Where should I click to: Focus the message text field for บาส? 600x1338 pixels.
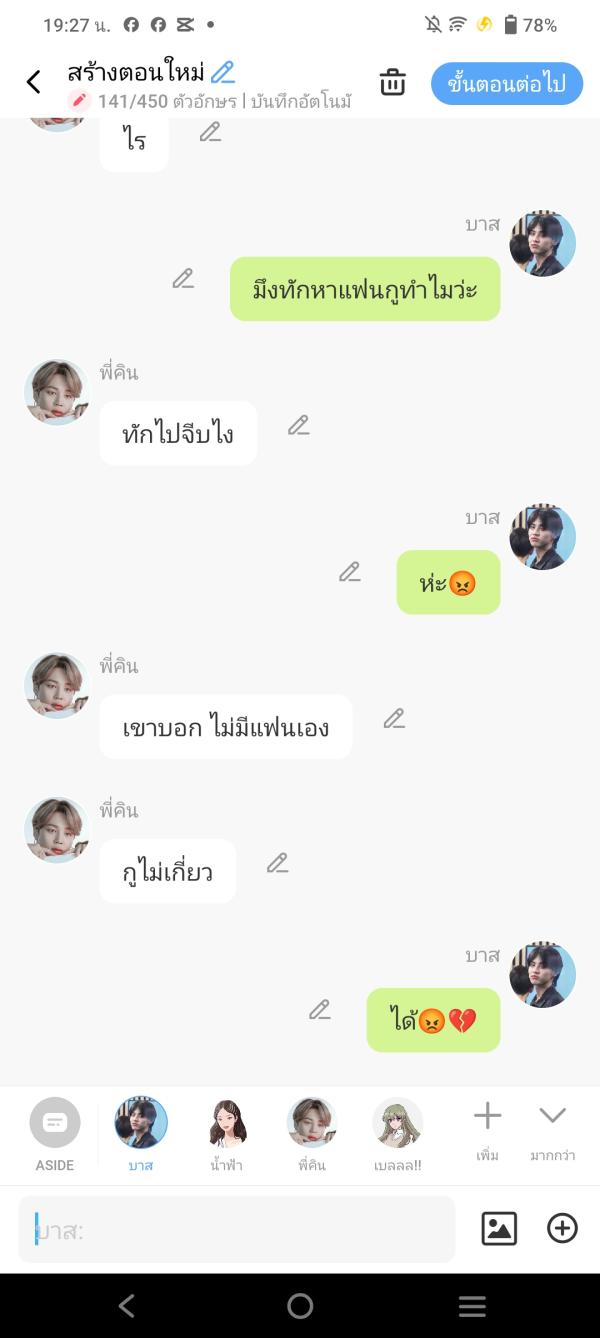(237, 1229)
